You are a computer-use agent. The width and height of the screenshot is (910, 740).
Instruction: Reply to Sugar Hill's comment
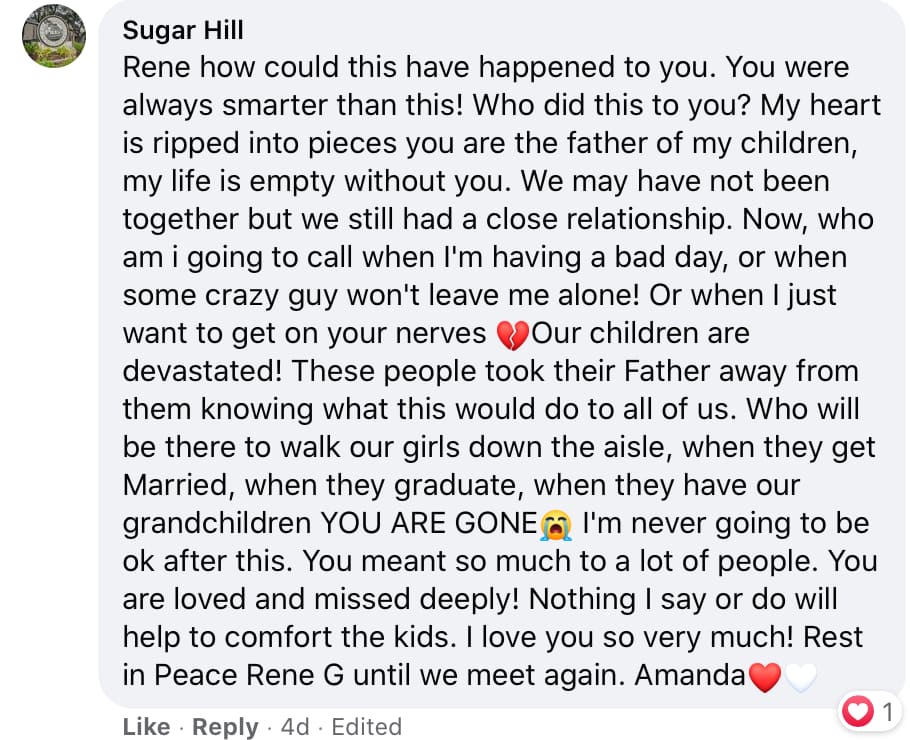[x=225, y=727]
